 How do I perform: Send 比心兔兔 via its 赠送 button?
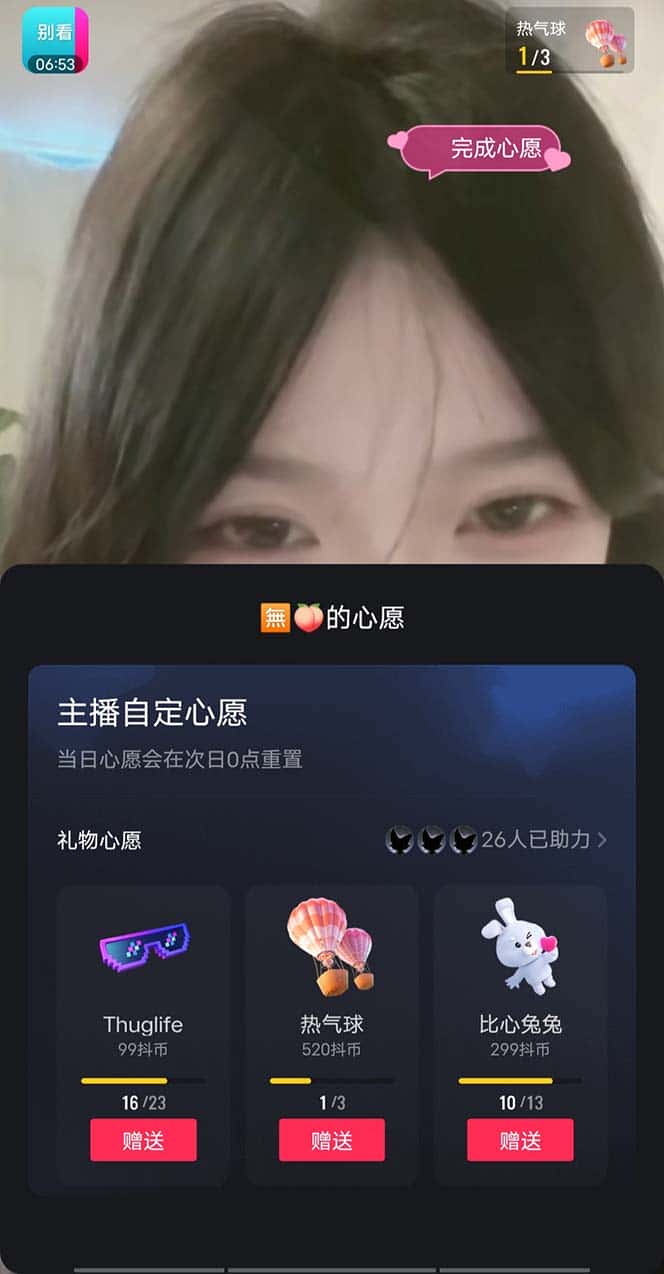pyautogui.click(x=520, y=1140)
